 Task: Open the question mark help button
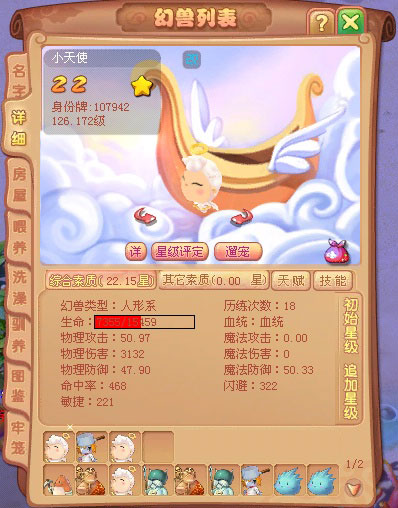pos(321,23)
